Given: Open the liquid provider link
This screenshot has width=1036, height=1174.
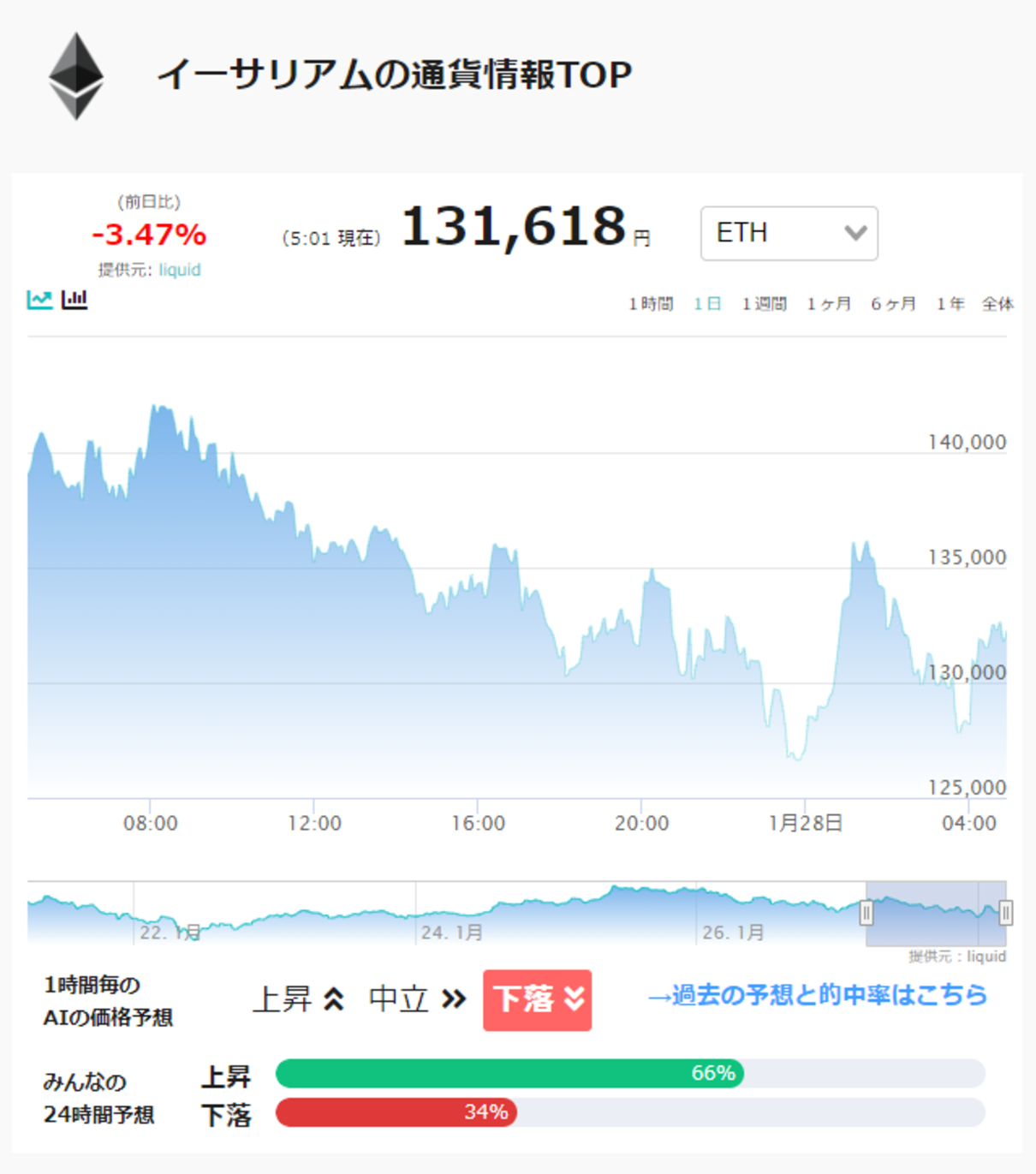Looking at the screenshot, I should pos(180,270).
